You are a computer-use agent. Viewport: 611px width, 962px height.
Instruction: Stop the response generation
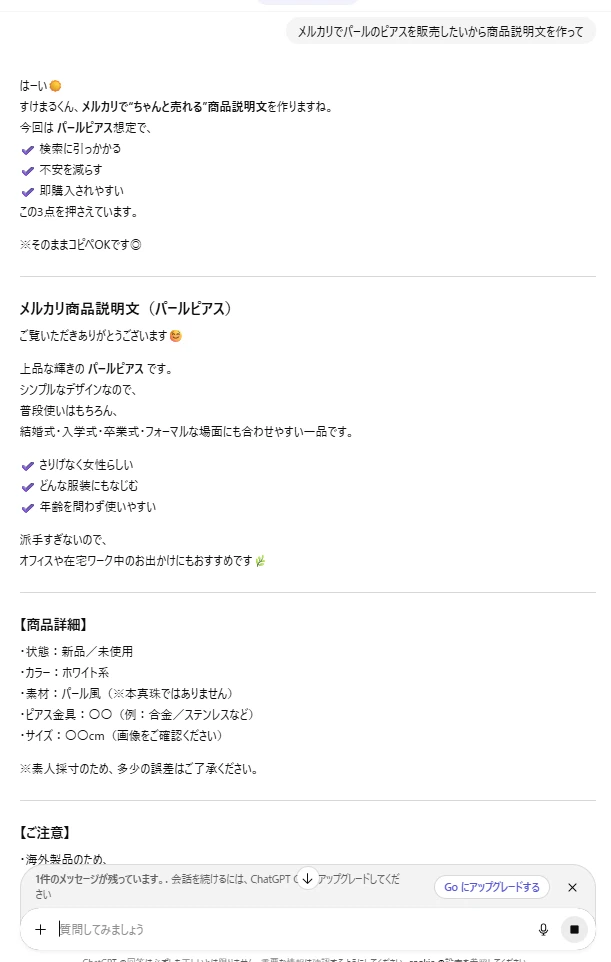pos(574,929)
